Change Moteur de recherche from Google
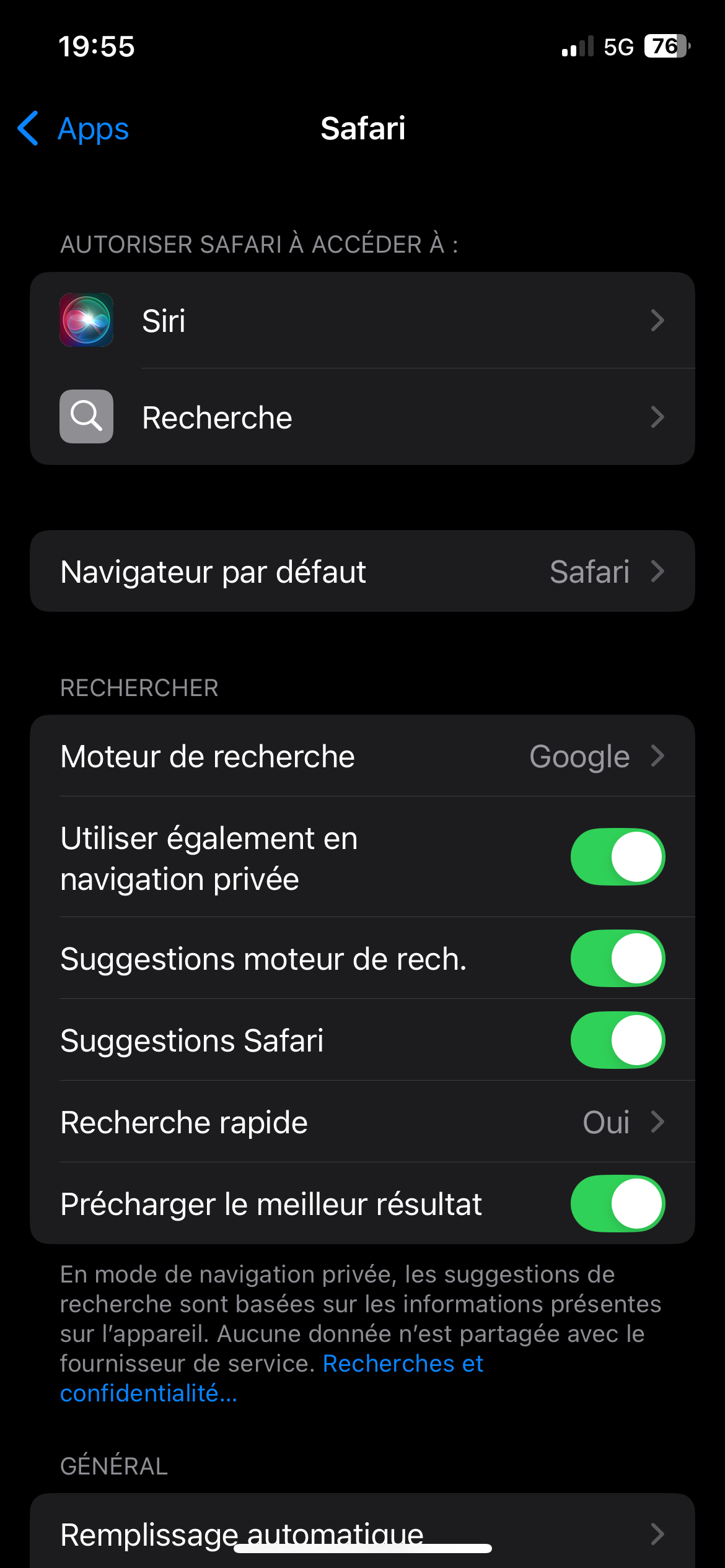The height and width of the screenshot is (1568, 725). point(362,756)
